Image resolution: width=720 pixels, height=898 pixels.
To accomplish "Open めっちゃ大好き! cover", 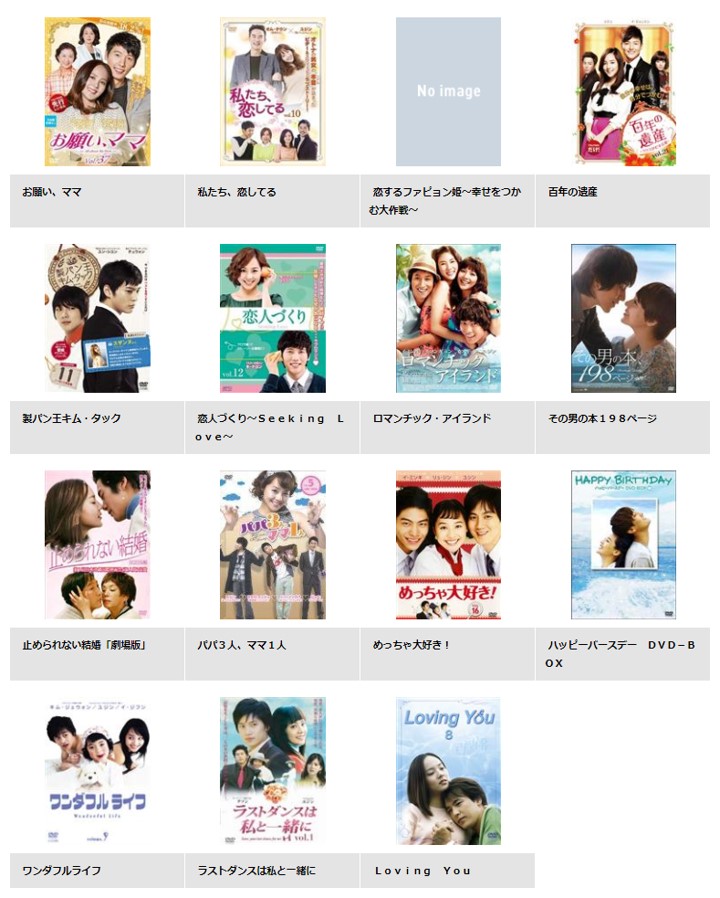I will [448, 544].
